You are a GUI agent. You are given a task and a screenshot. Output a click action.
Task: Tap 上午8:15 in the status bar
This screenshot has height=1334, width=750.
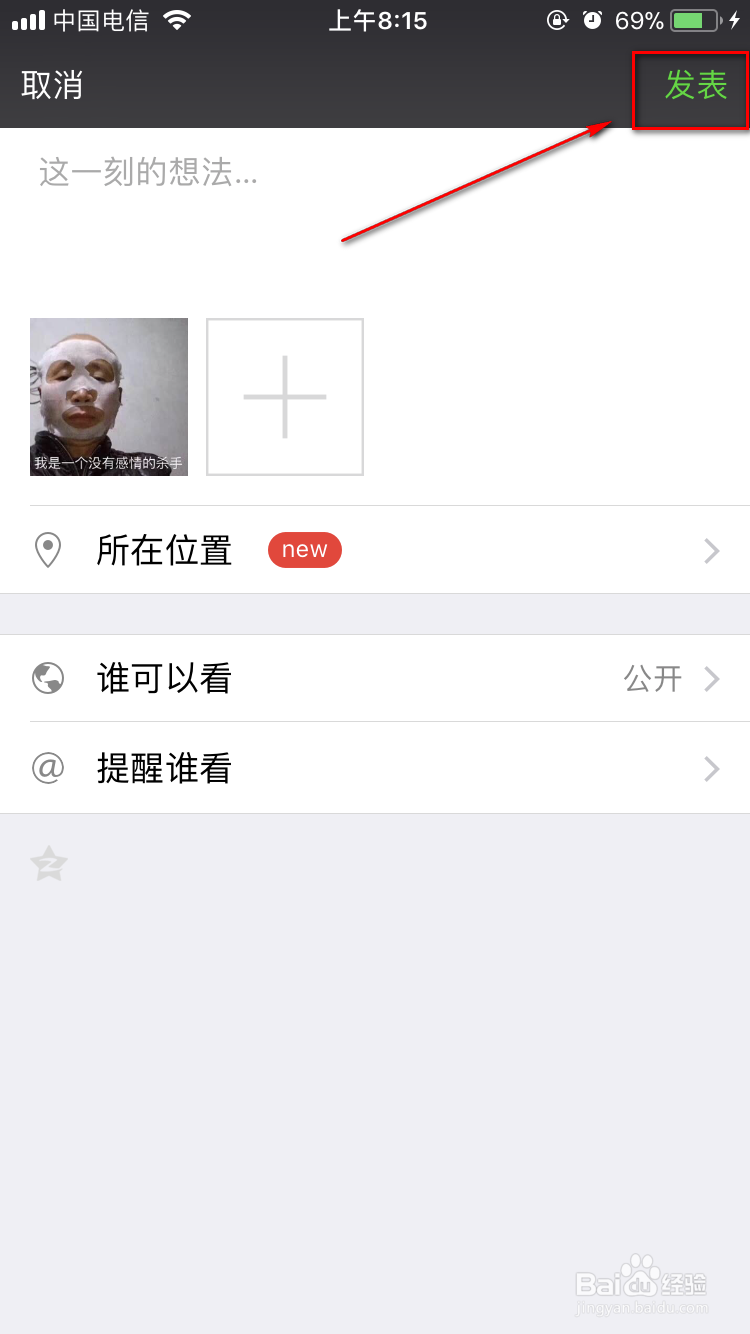377,19
